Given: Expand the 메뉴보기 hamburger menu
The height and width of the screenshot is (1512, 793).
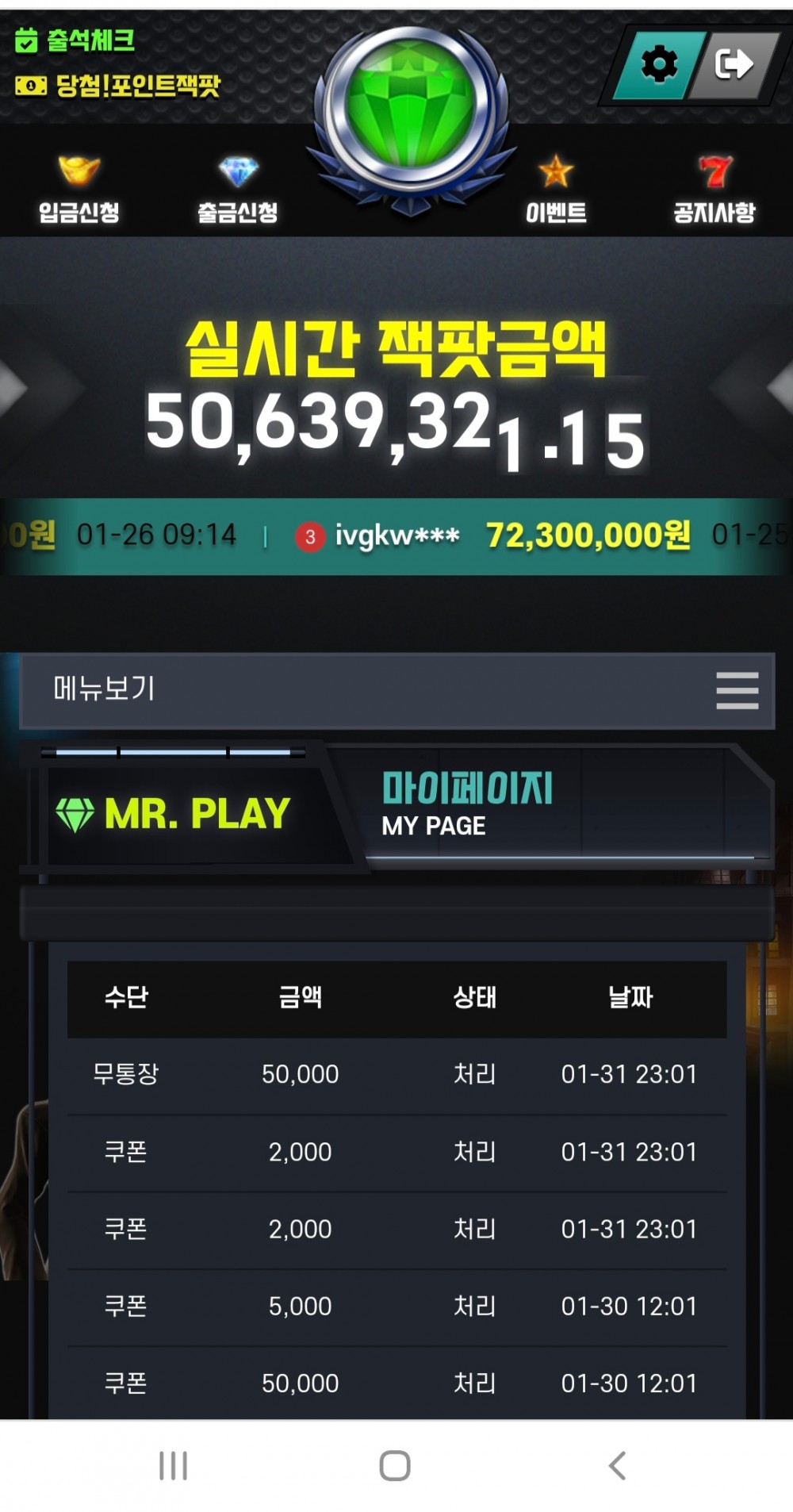Looking at the screenshot, I should coord(737,690).
